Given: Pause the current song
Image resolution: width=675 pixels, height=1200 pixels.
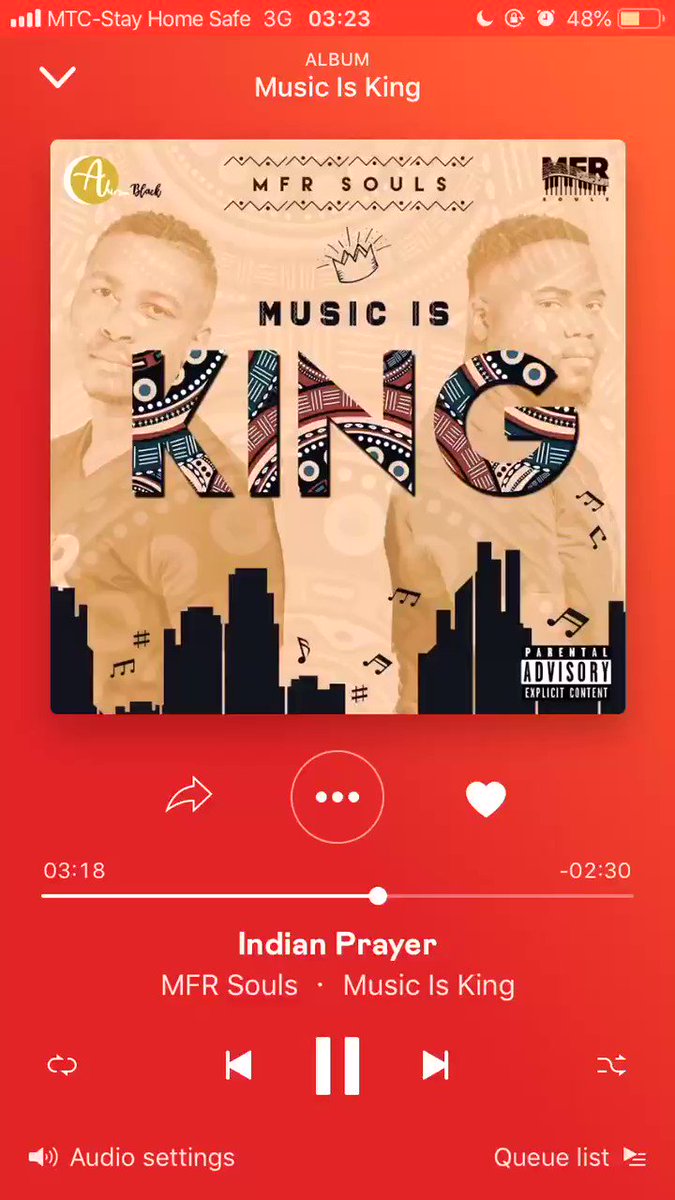Looking at the screenshot, I should click(x=337, y=1066).
